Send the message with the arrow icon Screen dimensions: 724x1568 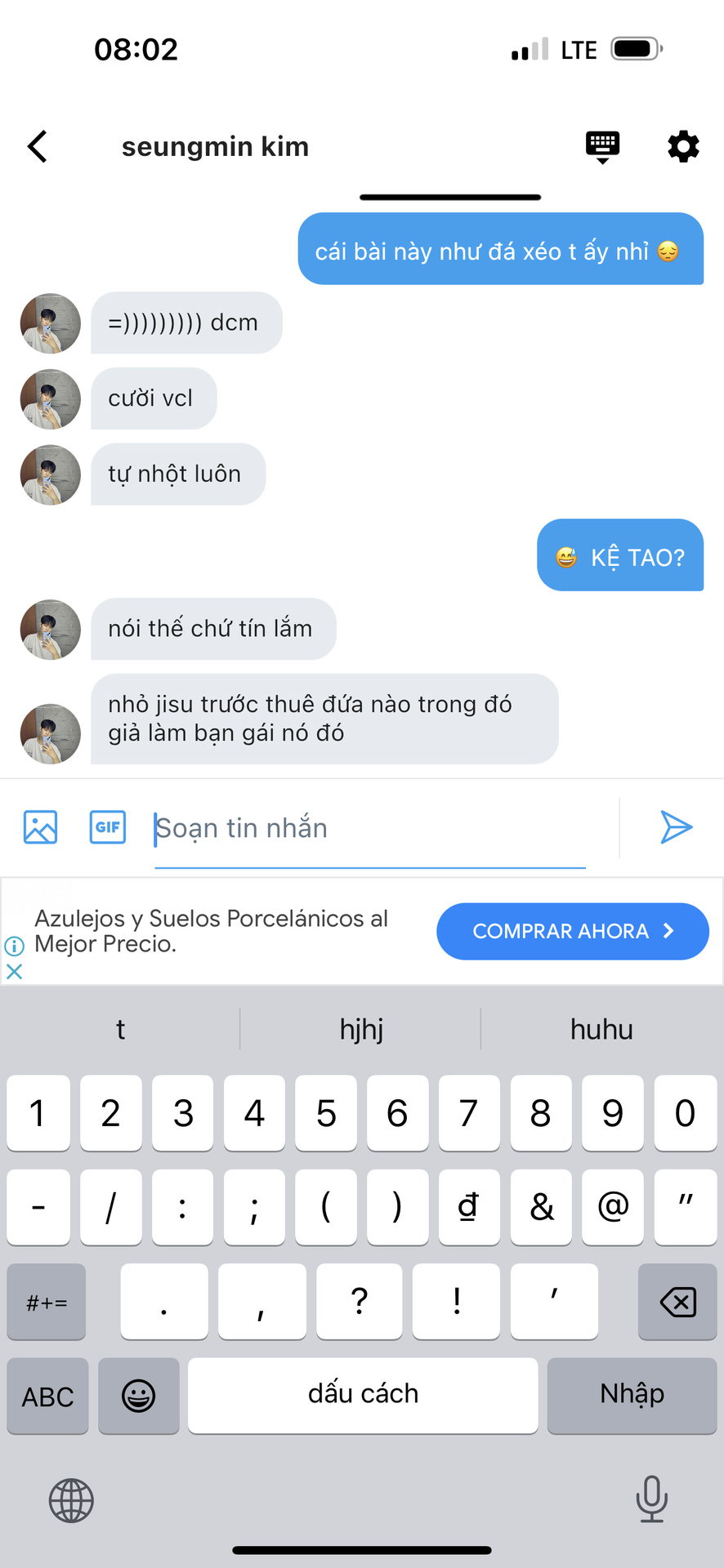pyautogui.click(x=676, y=827)
